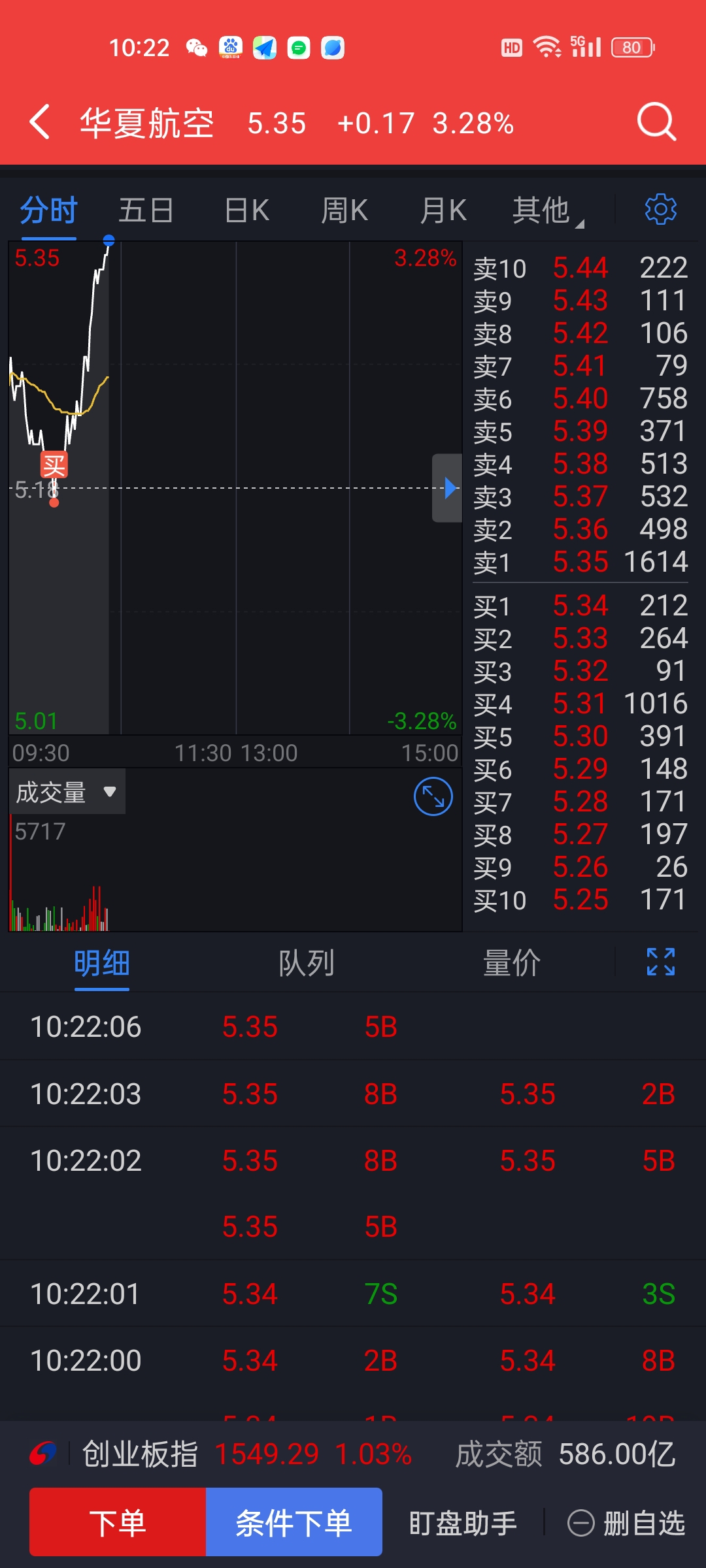Tap the 条件下单 conditional order button
706x1568 pixels.
294,1522
